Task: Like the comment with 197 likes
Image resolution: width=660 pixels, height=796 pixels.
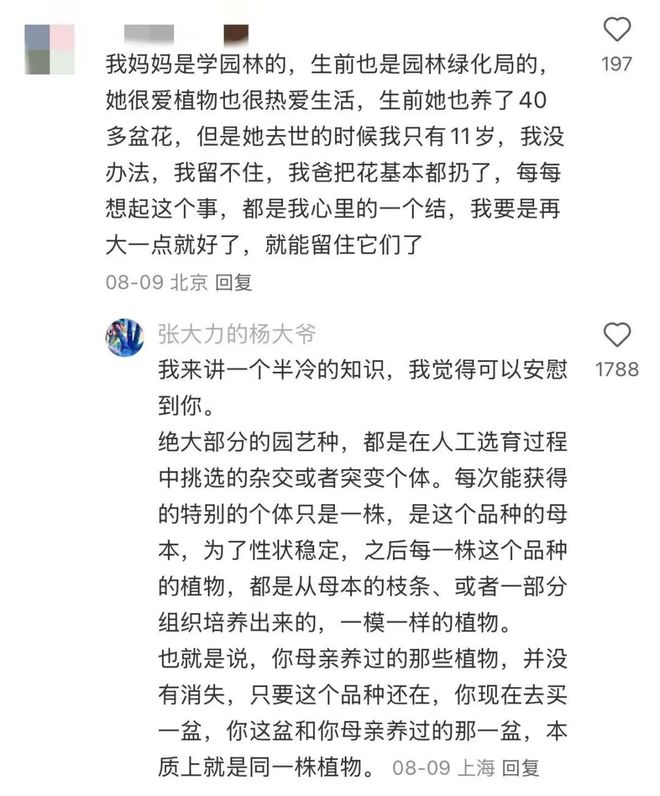Action: coord(618,30)
